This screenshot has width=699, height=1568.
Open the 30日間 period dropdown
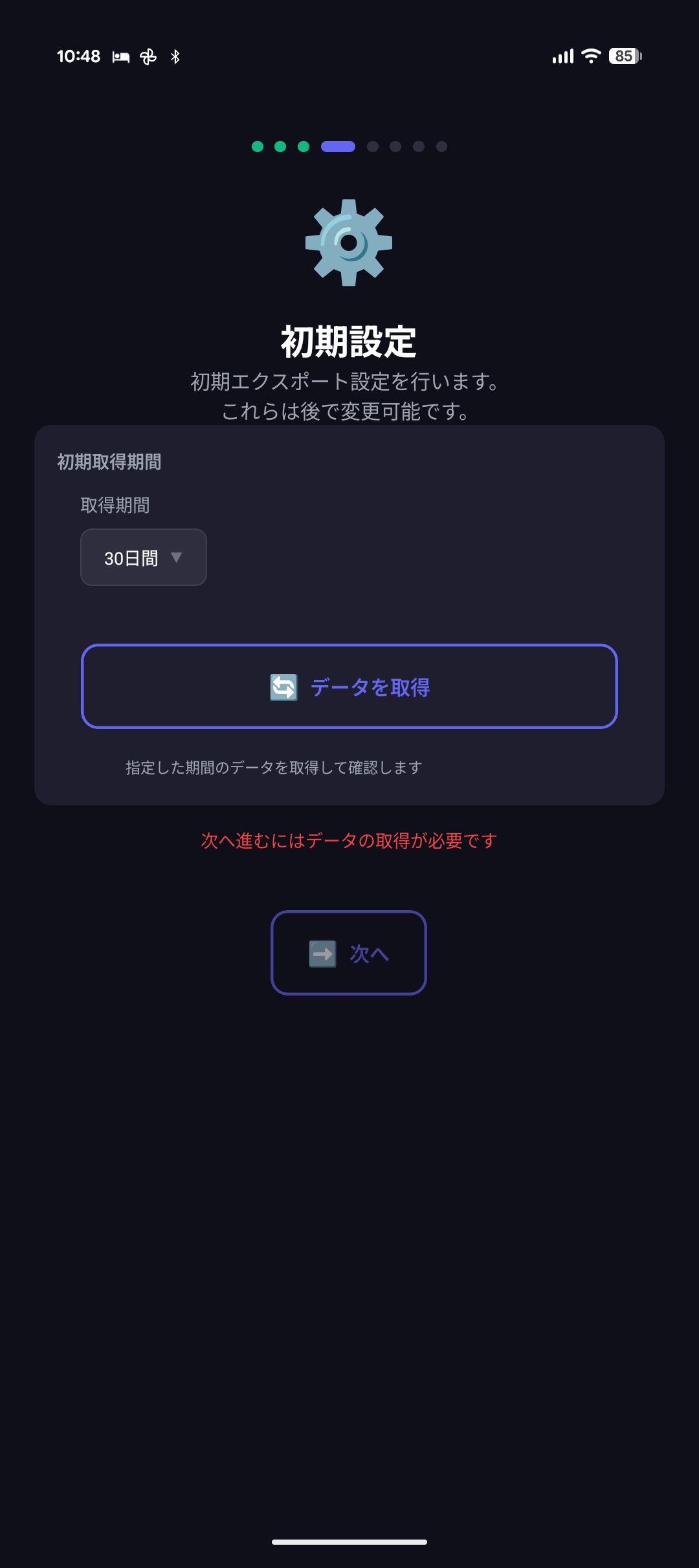click(143, 558)
